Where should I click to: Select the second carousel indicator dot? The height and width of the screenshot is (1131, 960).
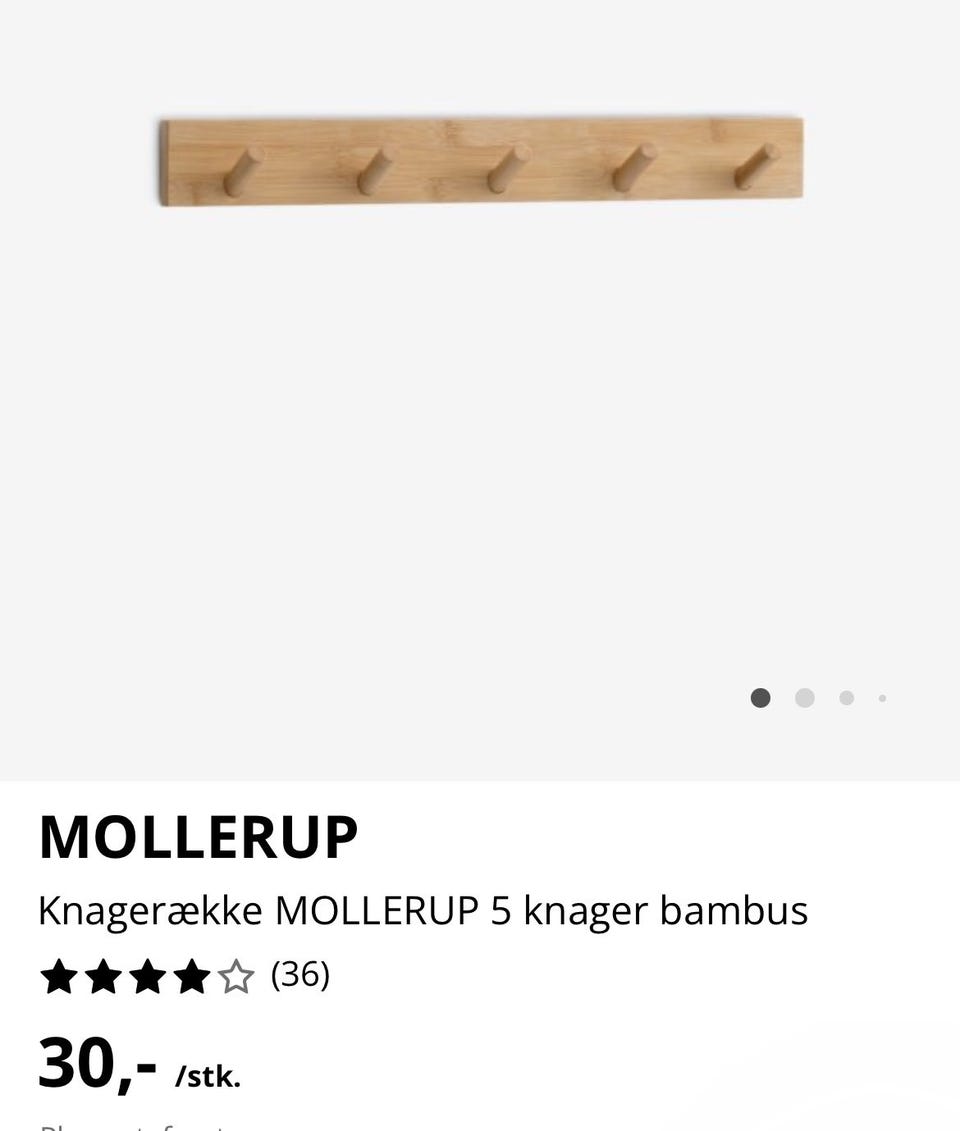pos(805,698)
